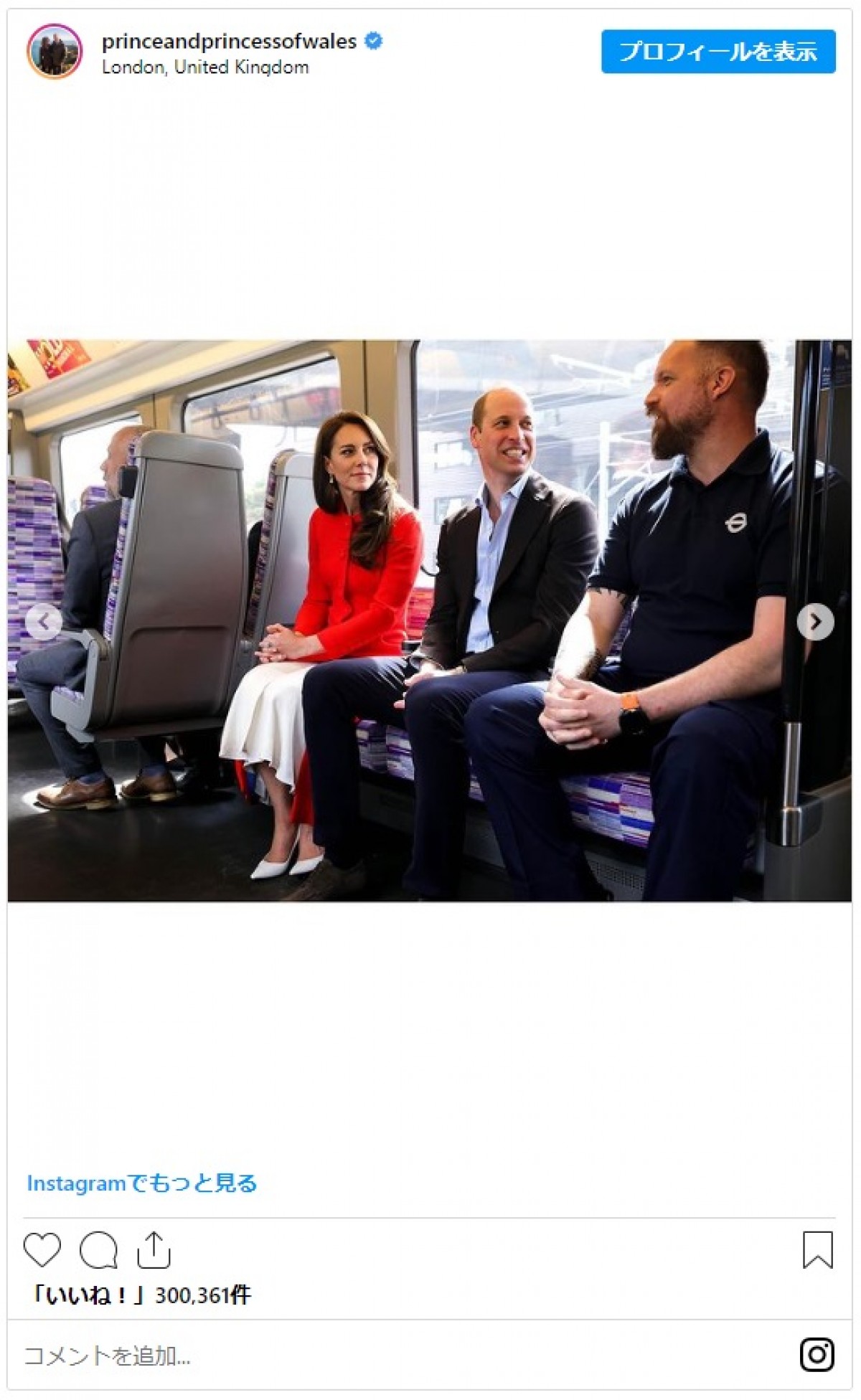The width and height of the screenshot is (861, 1400).
Task: Open Instagramでもっと見る link
Action: pos(142,1183)
